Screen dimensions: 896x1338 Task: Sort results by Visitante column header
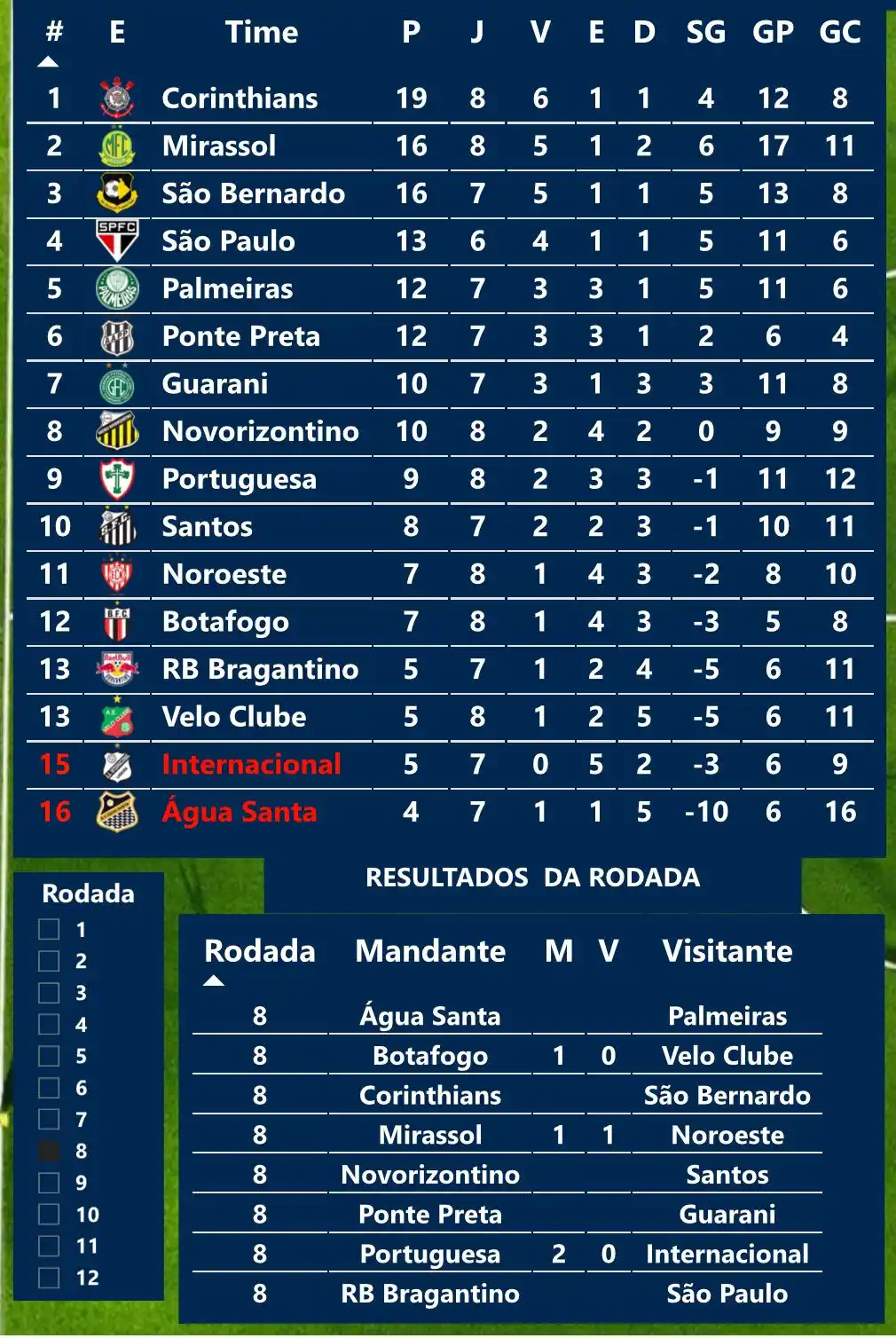click(727, 951)
